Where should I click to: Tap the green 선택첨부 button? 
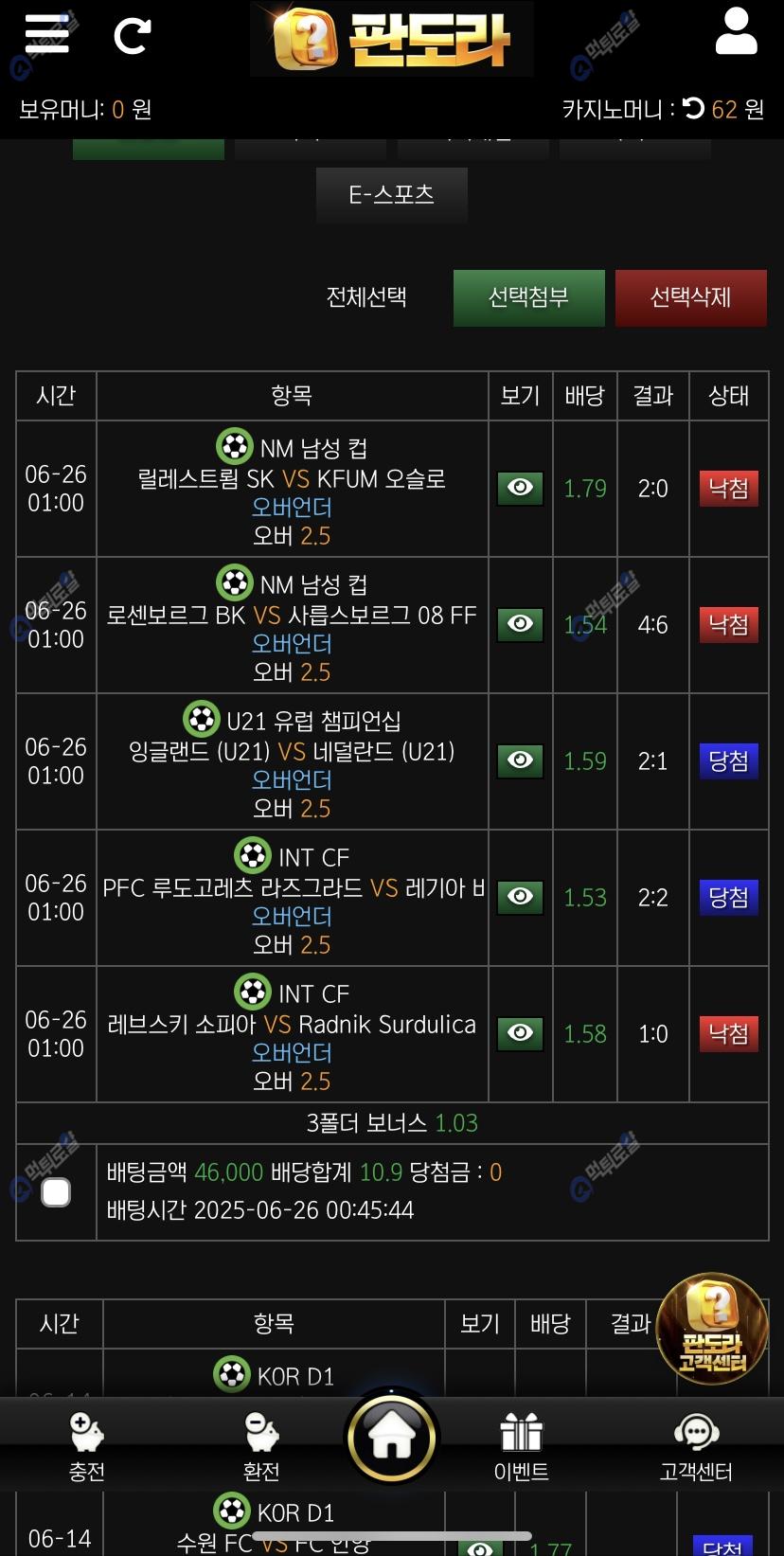tap(528, 298)
